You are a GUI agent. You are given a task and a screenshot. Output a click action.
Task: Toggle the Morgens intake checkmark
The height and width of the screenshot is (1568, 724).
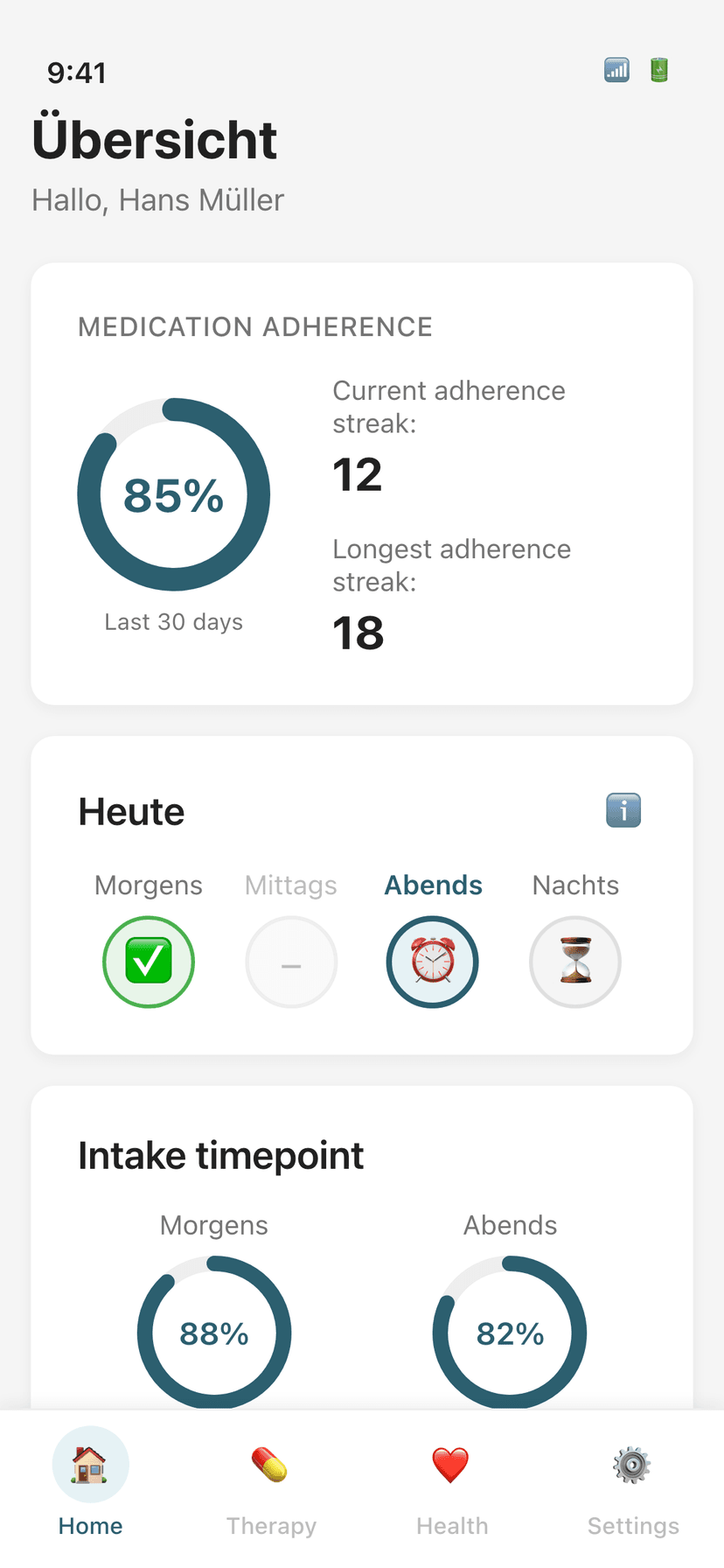(x=148, y=962)
